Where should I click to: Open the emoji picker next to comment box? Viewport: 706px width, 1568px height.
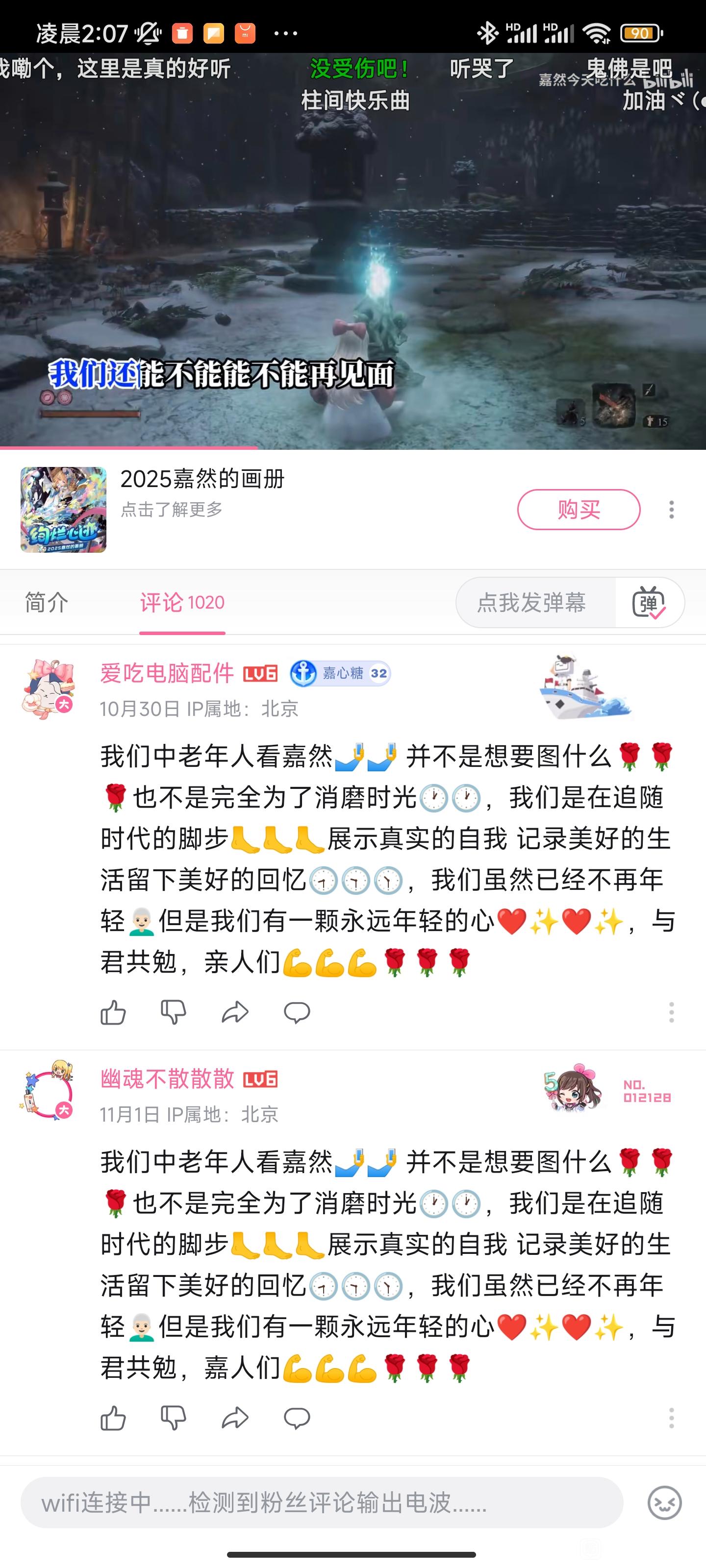click(x=665, y=1503)
